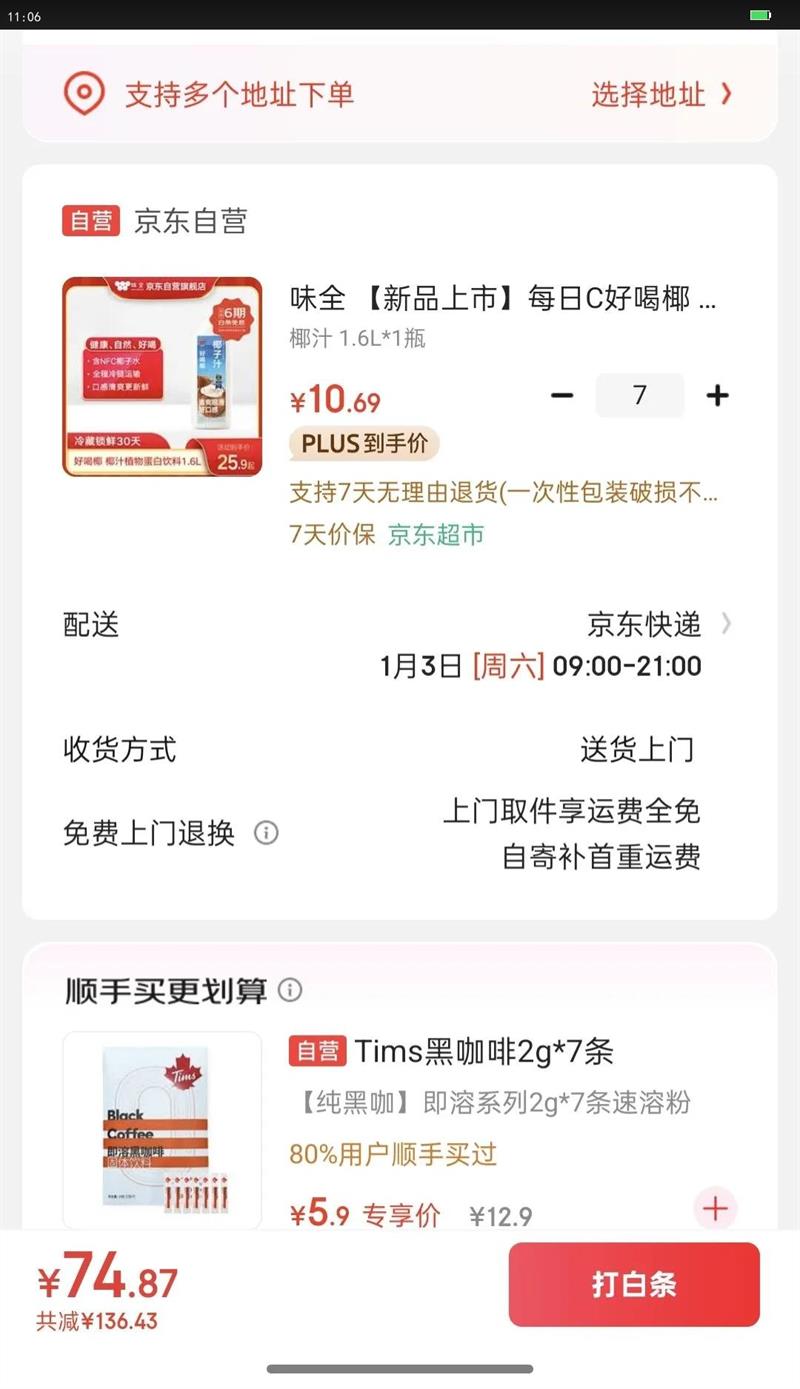Click the location pin icon

(x=85, y=91)
